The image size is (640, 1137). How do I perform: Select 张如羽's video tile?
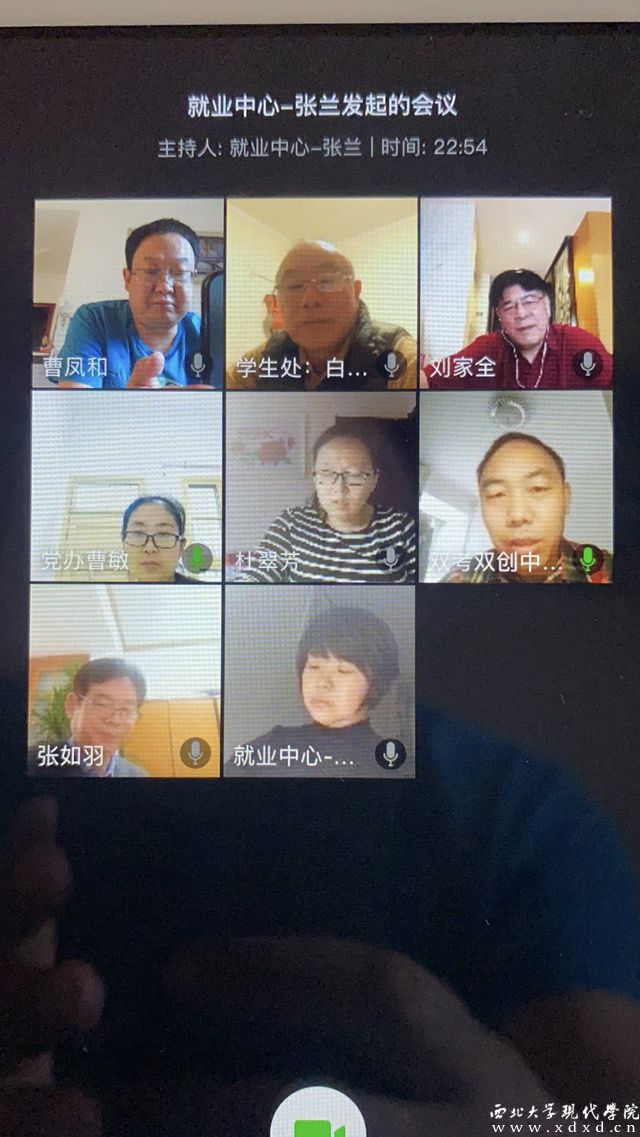coord(125,680)
